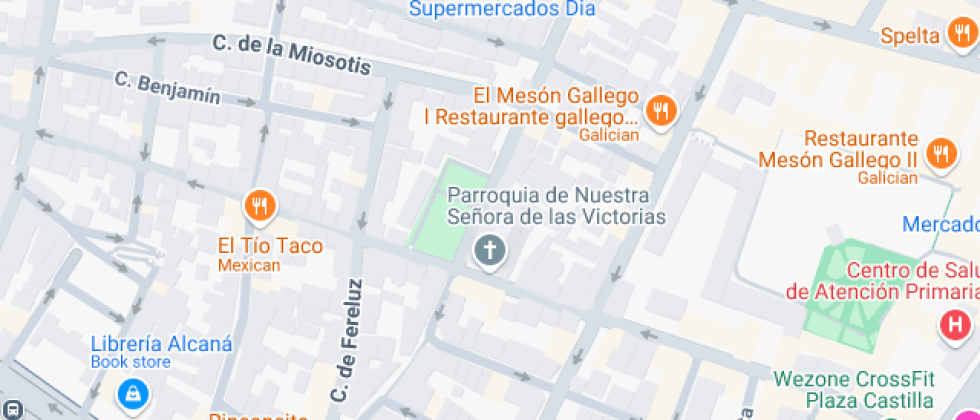The height and width of the screenshot is (420, 980).
Task: Open El Tío Taco restaurant marker
Action: point(260,207)
